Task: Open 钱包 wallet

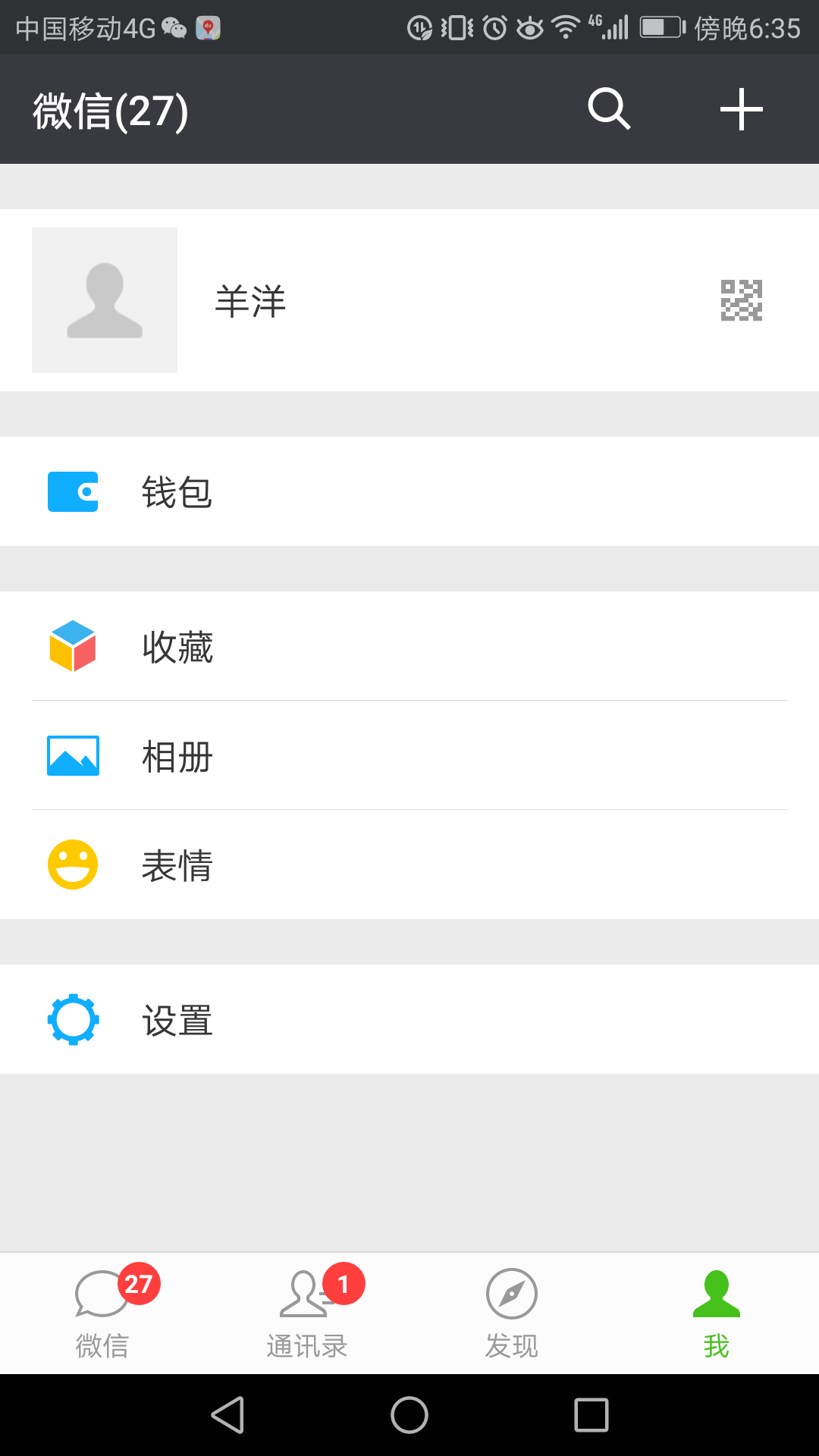Action: click(409, 491)
